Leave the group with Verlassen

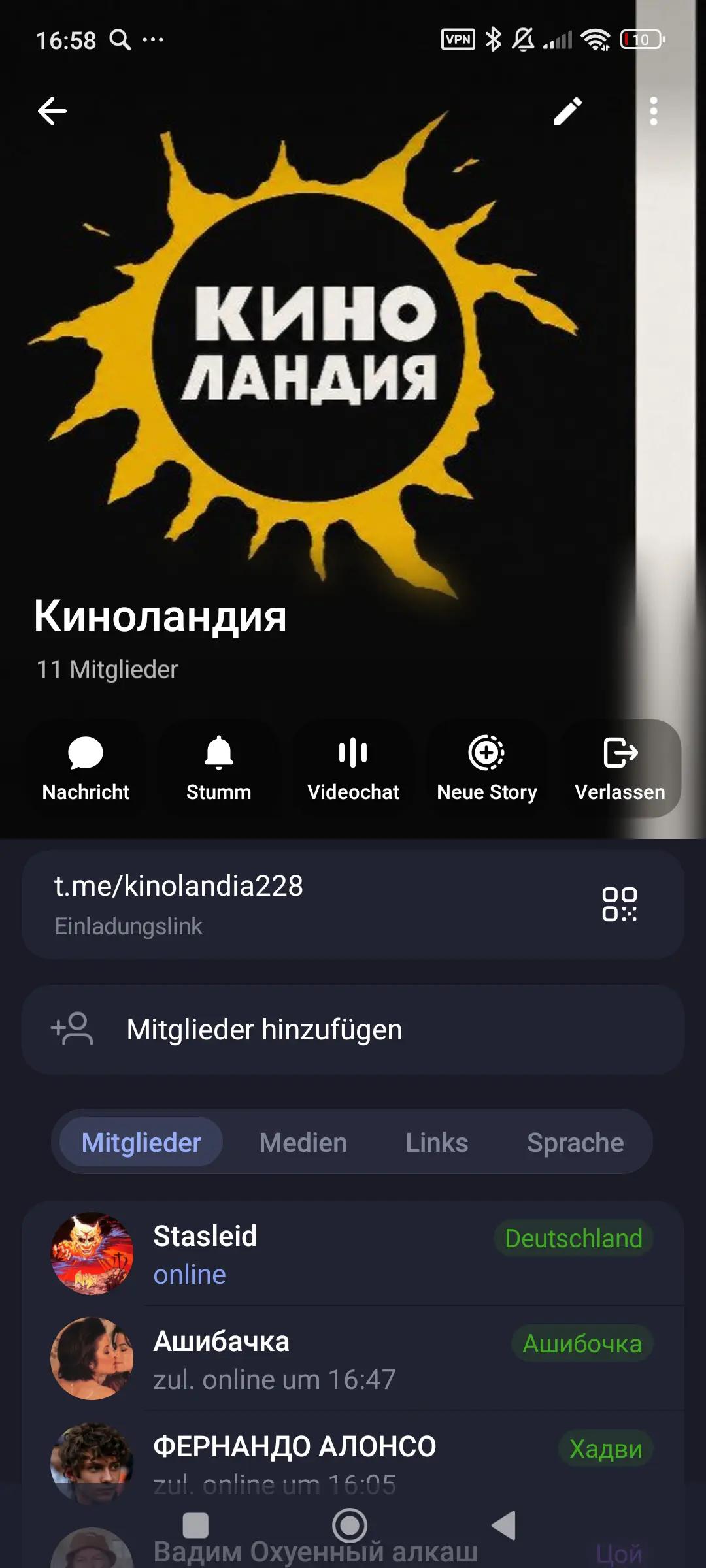[x=620, y=768]
